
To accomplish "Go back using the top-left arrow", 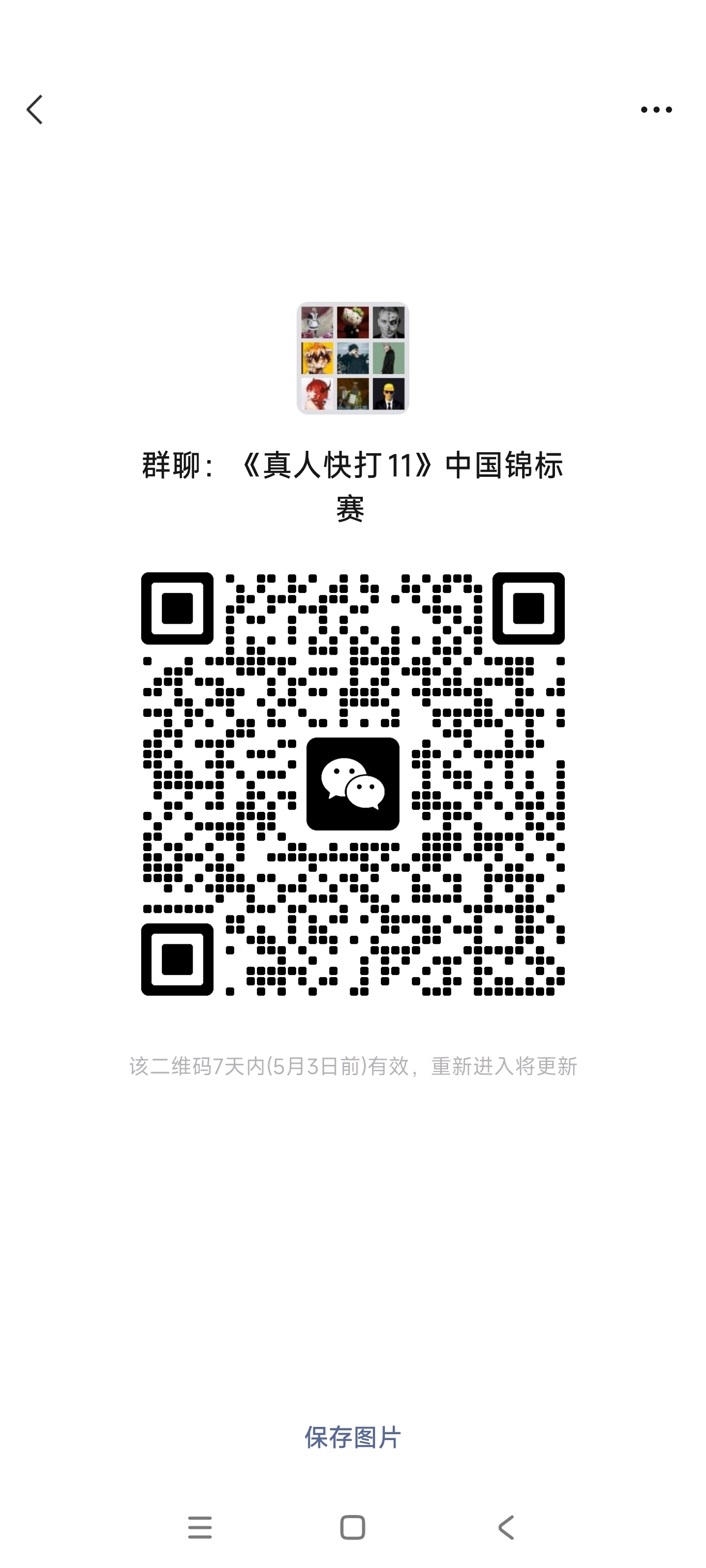I will [x=35, y=110].
